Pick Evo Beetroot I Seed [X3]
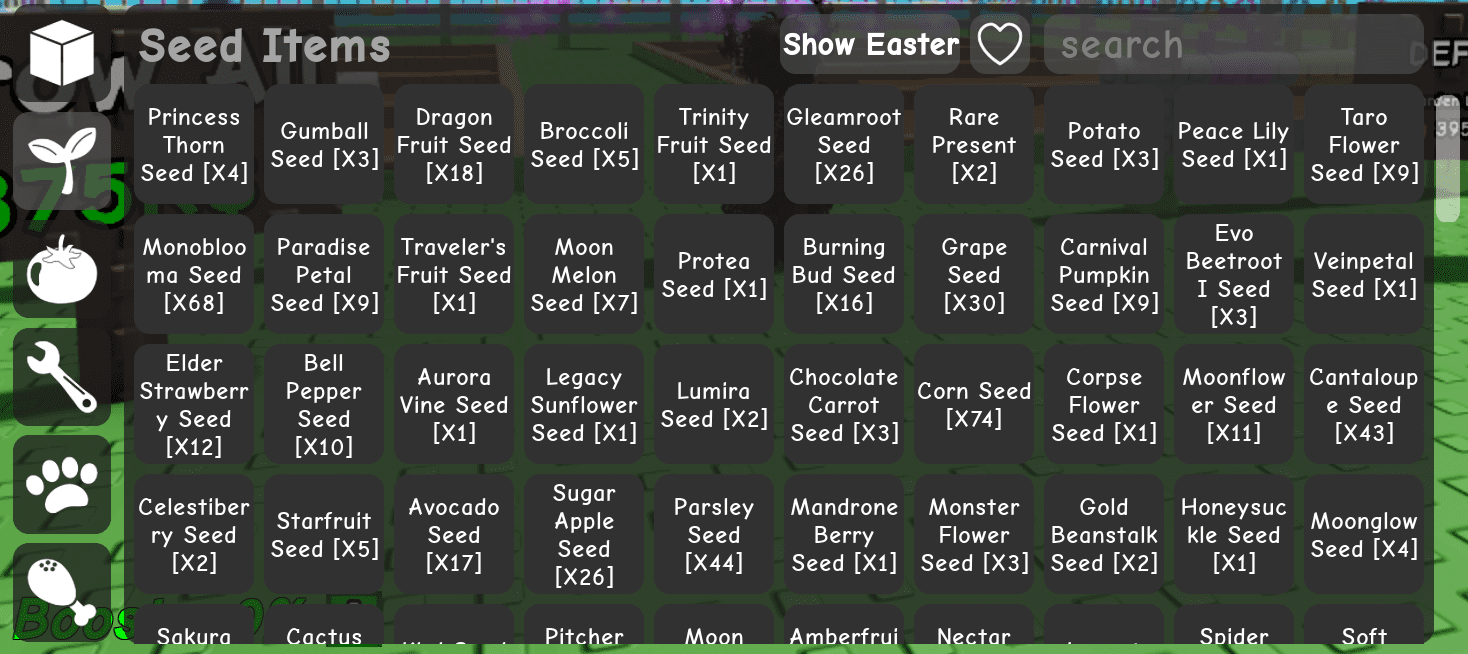This screenshot has width=1468, height=654. (1234, 275)
